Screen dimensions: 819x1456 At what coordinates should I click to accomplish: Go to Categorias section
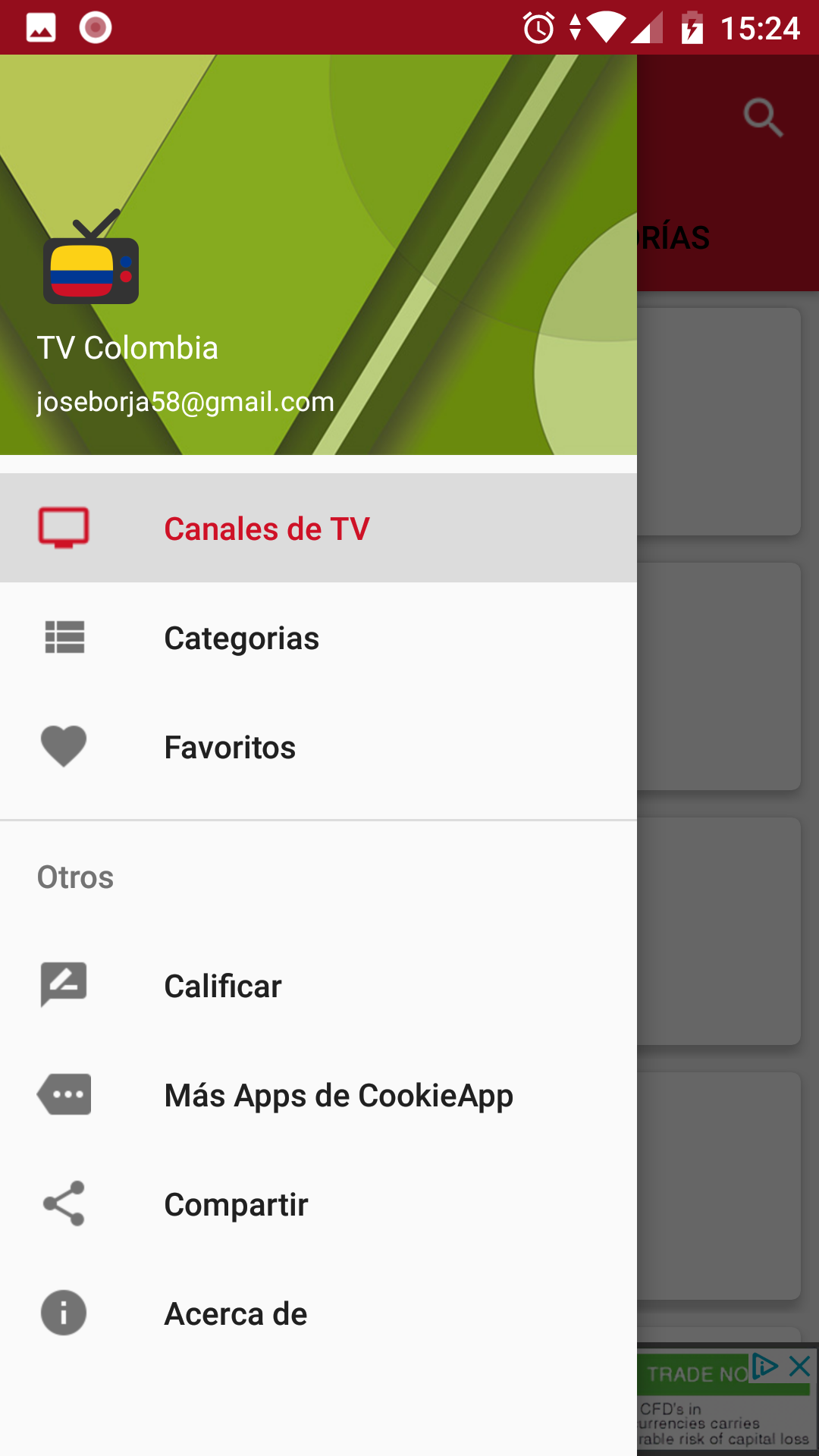[318, 637]
